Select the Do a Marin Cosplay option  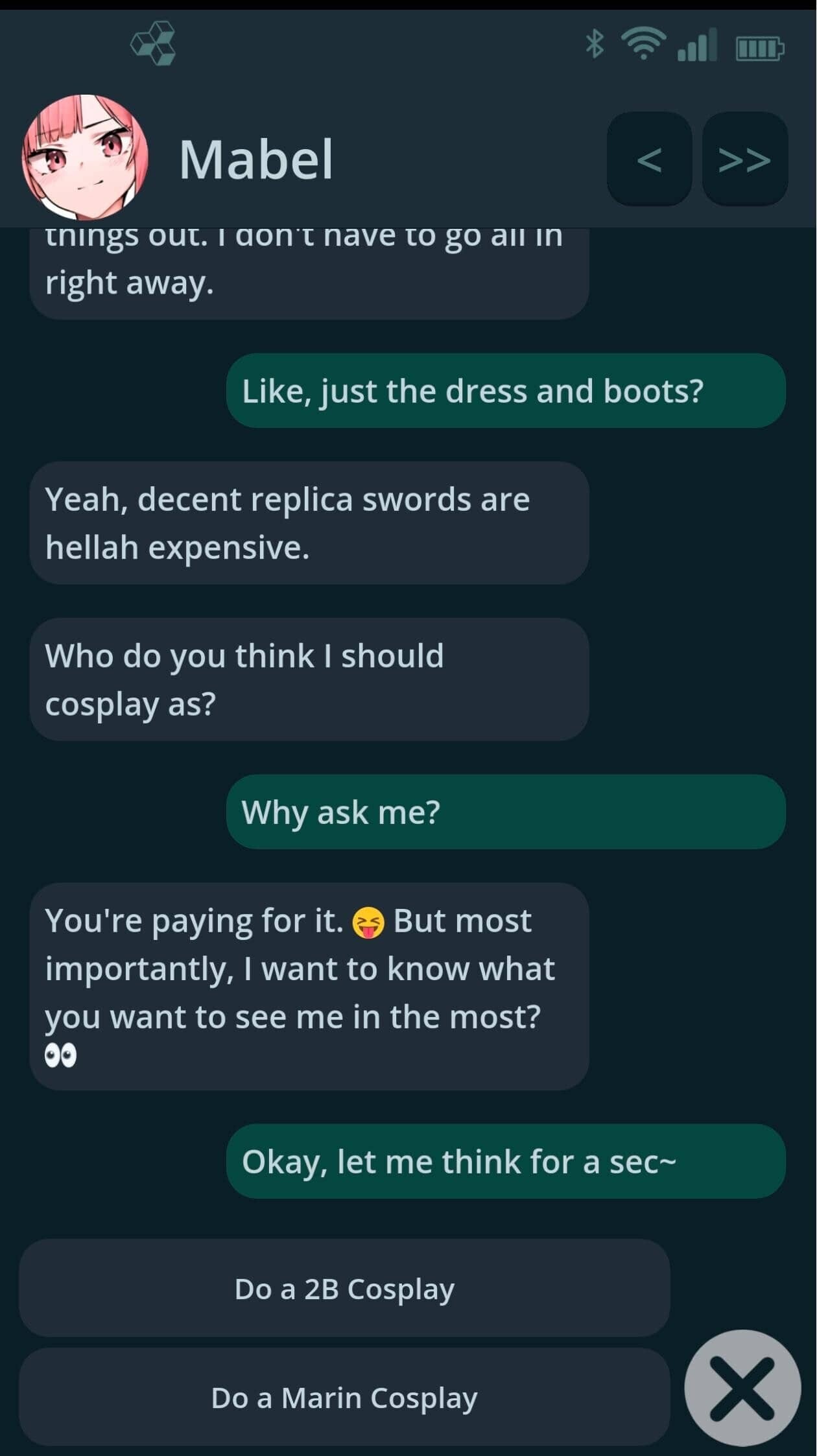pyautogui.click(x=344, y=1398)
